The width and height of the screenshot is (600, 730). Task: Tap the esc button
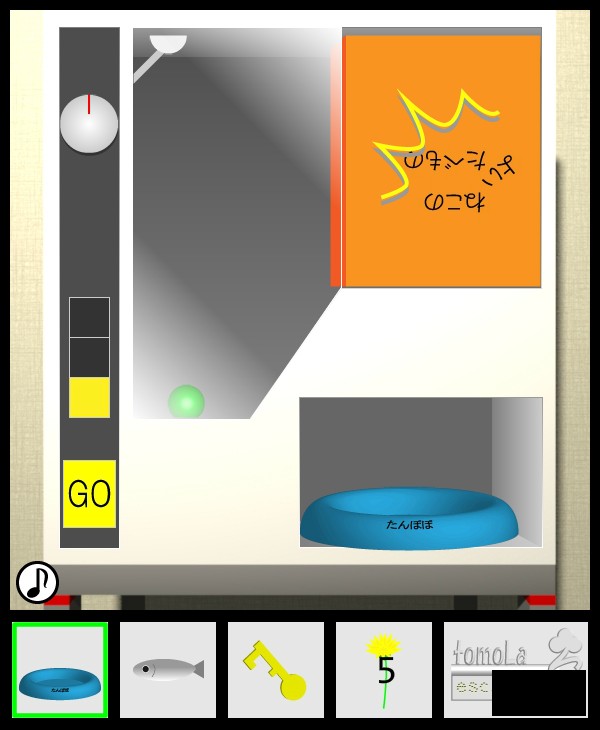(x=470, y=688)
